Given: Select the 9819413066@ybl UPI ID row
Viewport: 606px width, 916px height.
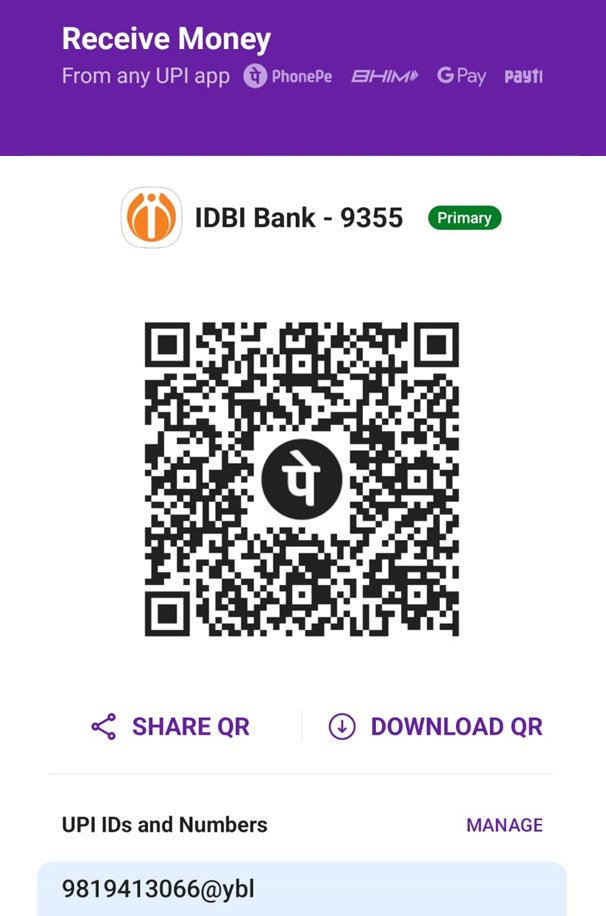Looking at the screenshot, I should 300,889.
